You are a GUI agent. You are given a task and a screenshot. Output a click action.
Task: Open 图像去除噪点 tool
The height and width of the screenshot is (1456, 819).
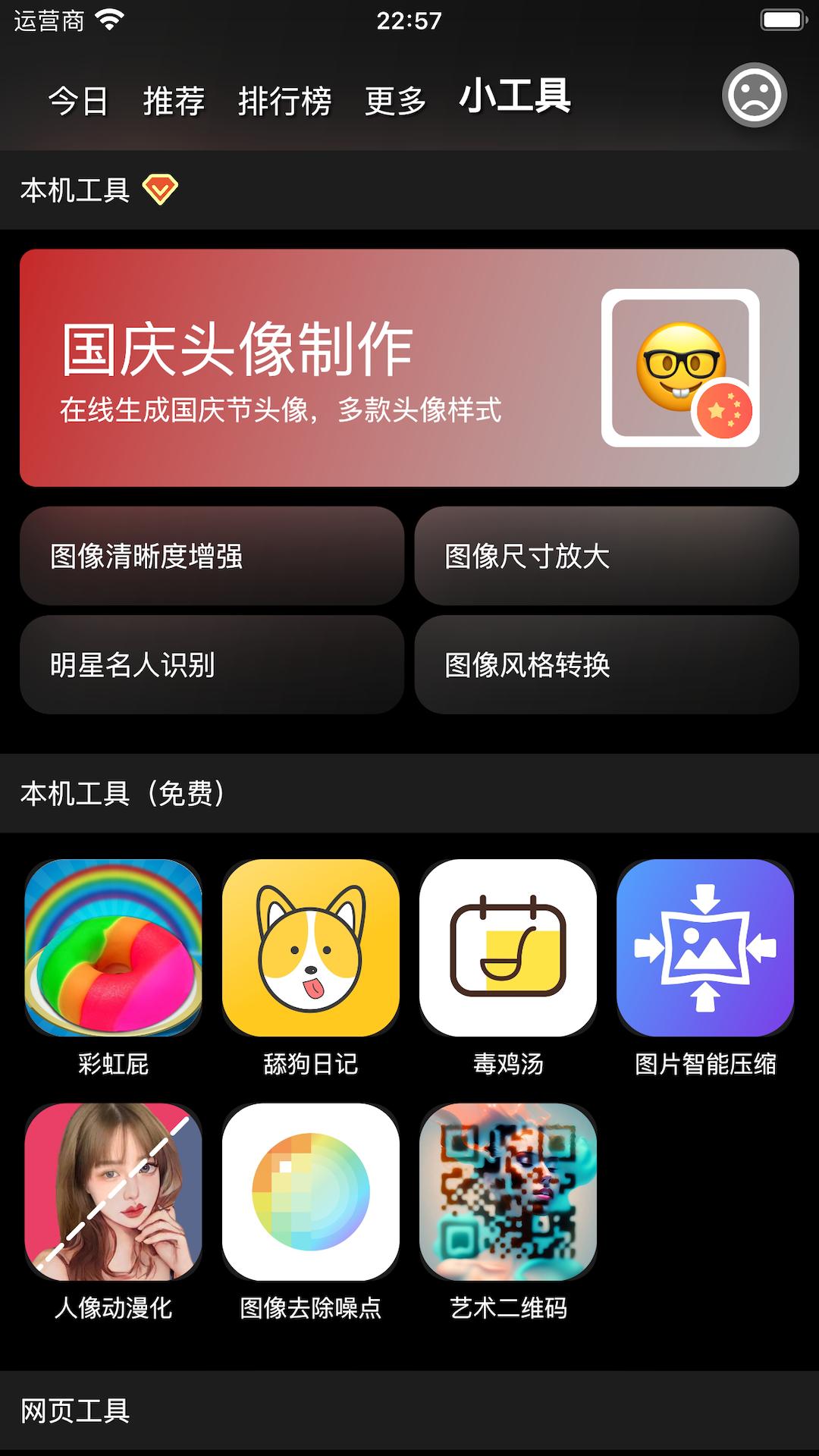click(x=311, y=1192)
